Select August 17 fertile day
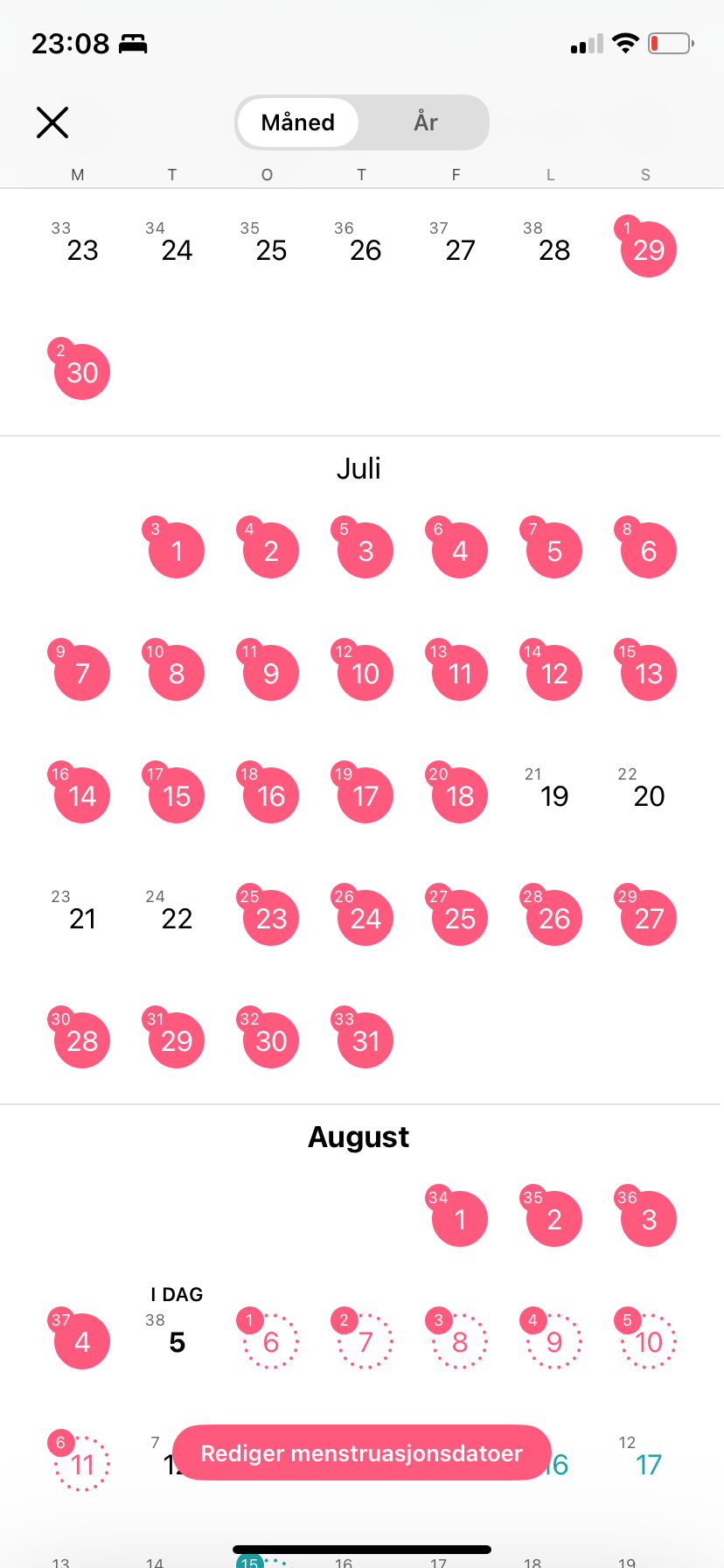 [649, 1464]
